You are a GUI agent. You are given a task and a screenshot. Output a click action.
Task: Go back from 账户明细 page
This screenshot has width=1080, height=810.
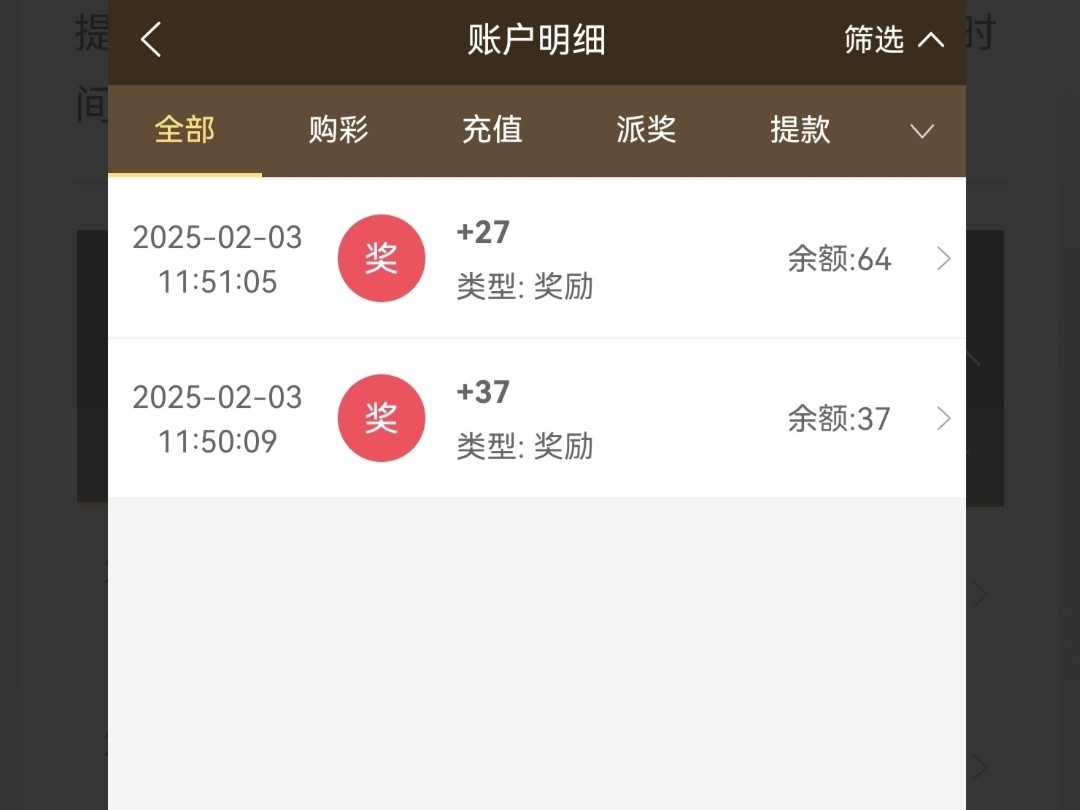pos(151,40)
